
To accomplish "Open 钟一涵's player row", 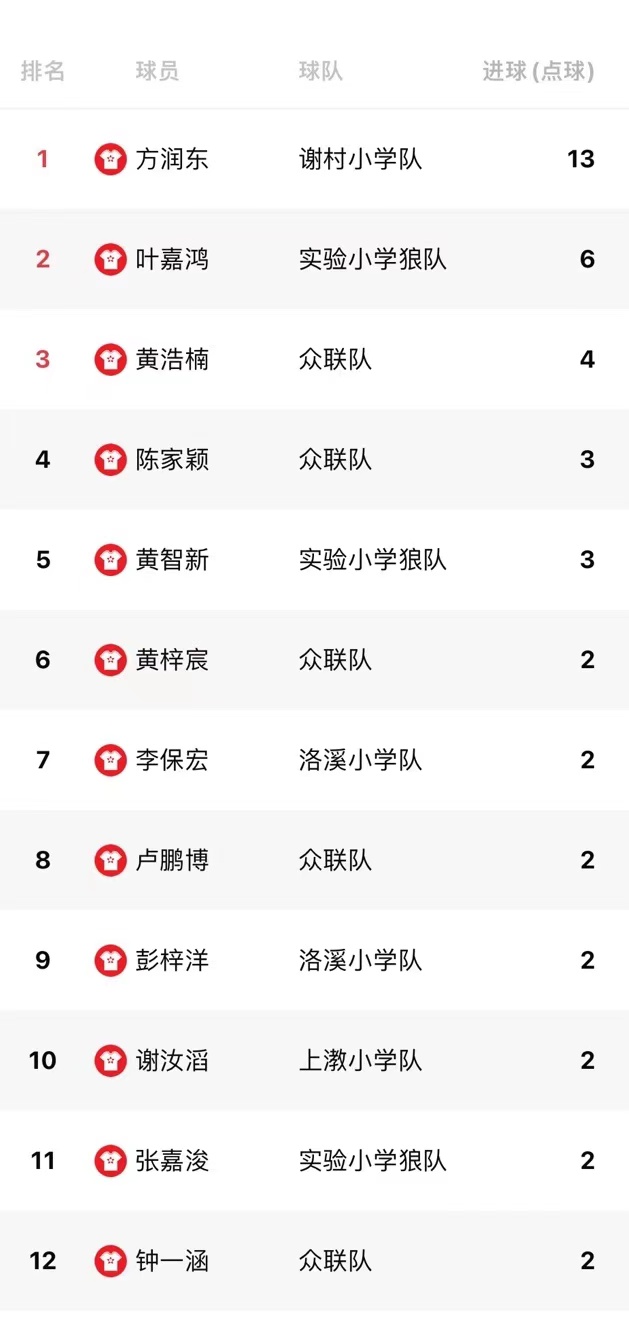I will (x=314, y=1261).
